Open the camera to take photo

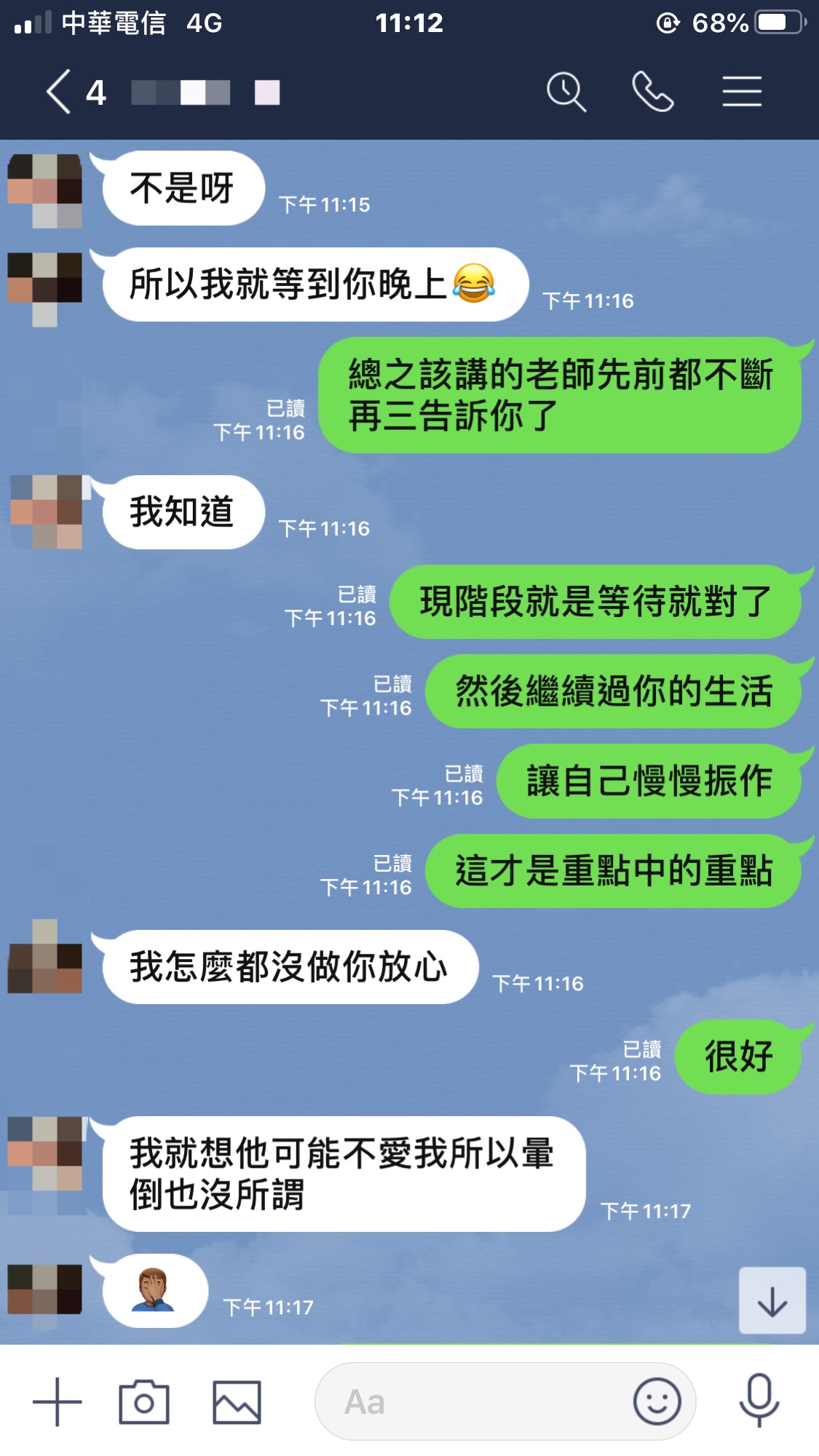point(144,1401)
